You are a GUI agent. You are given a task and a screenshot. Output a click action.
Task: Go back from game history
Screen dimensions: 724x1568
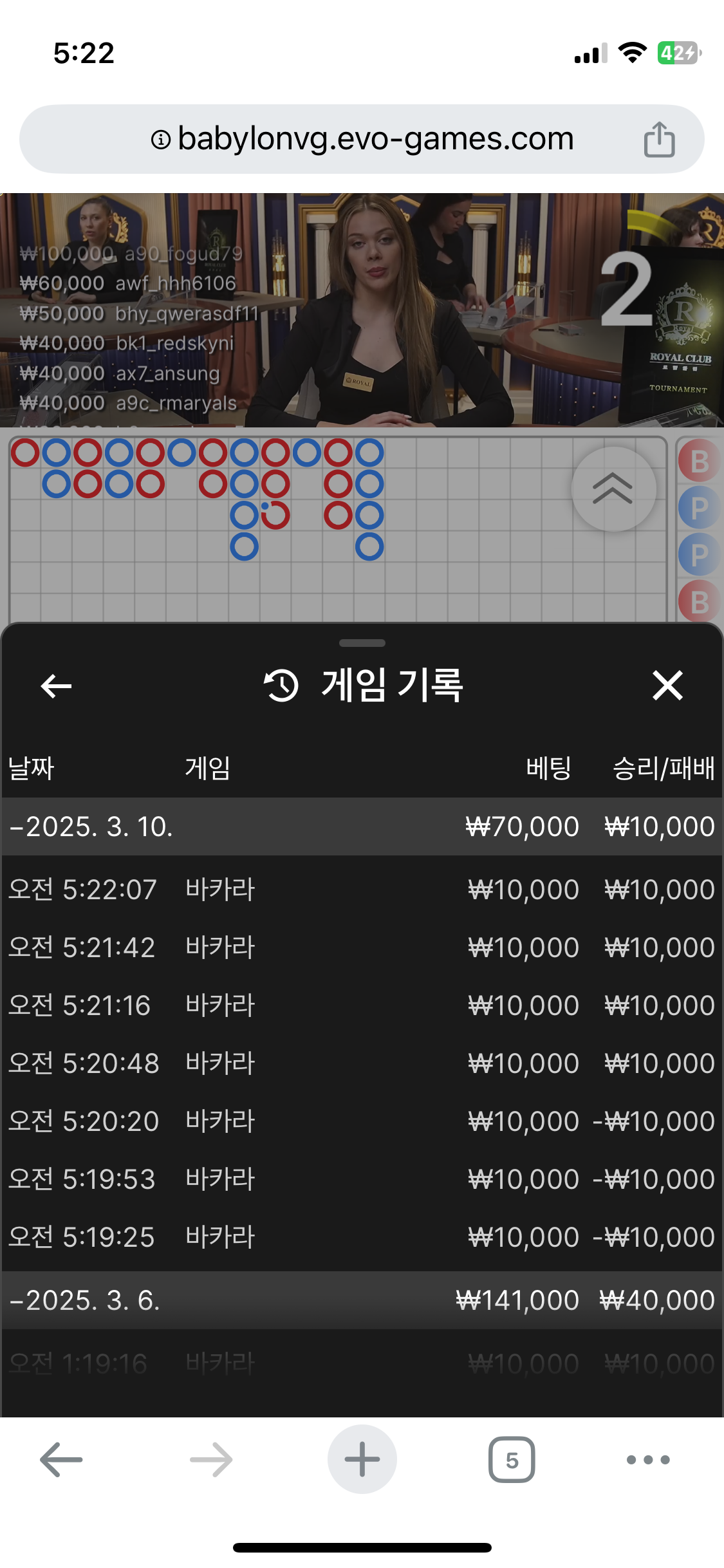point(56,686)
